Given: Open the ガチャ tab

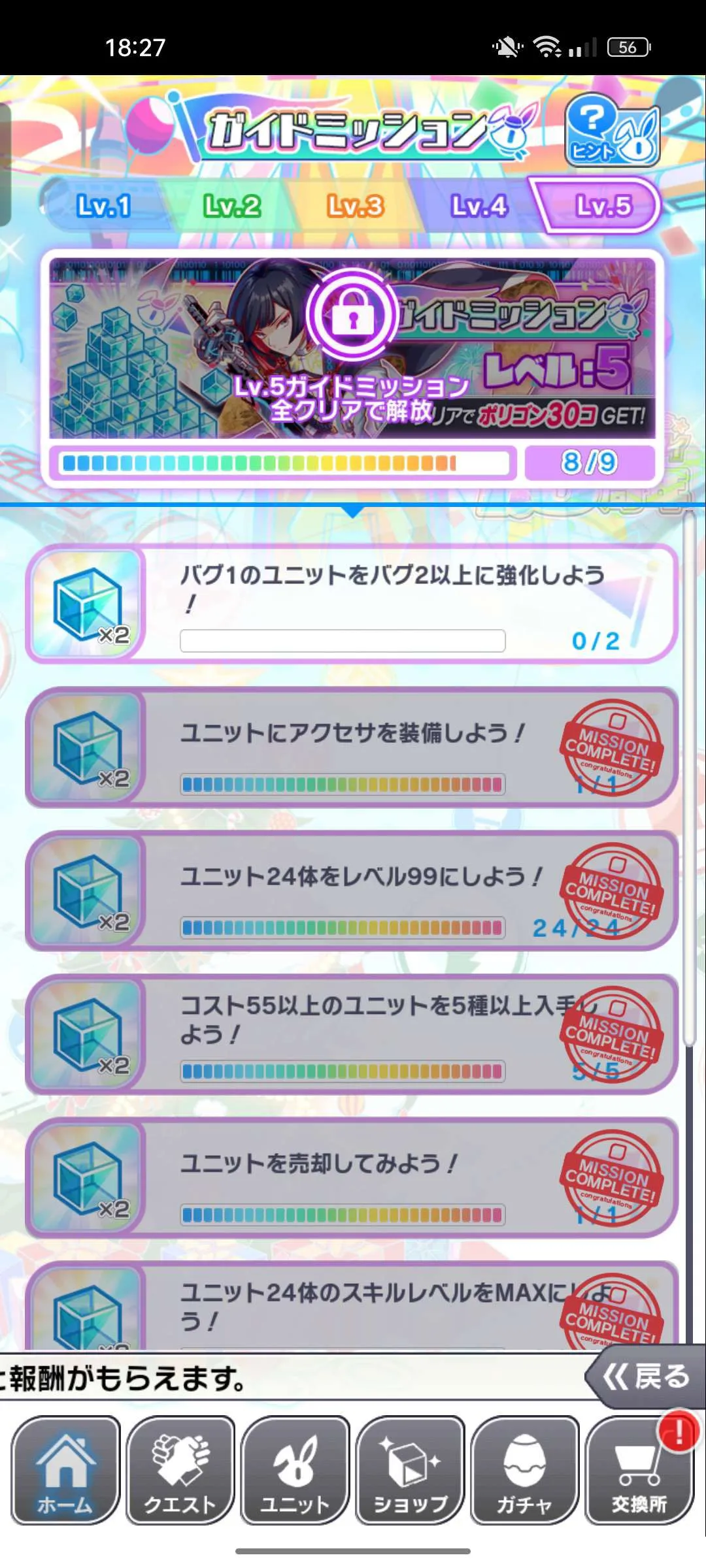Looking at the screenshot, I should point(525,1470).
